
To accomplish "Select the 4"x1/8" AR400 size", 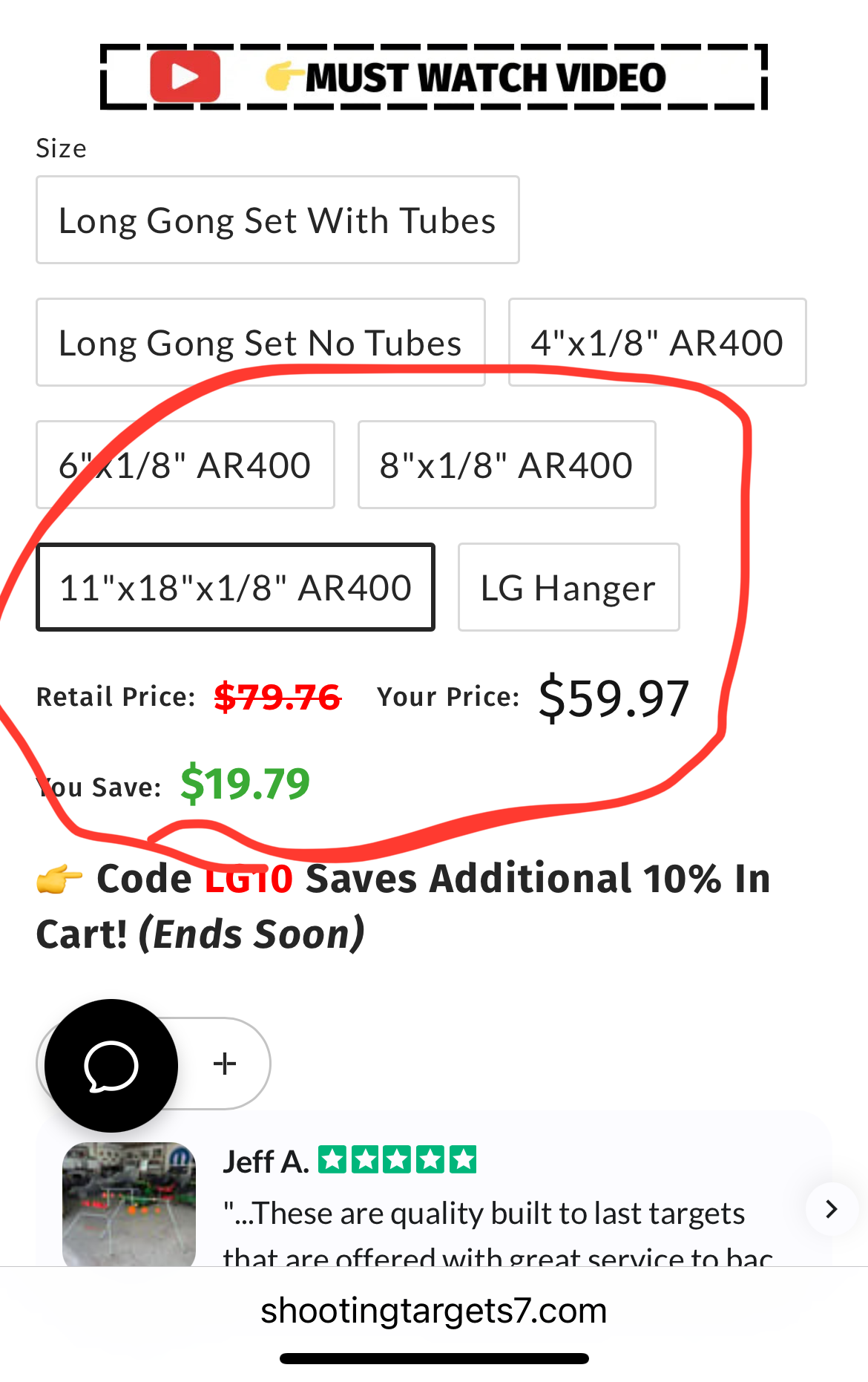I will 657,343.
